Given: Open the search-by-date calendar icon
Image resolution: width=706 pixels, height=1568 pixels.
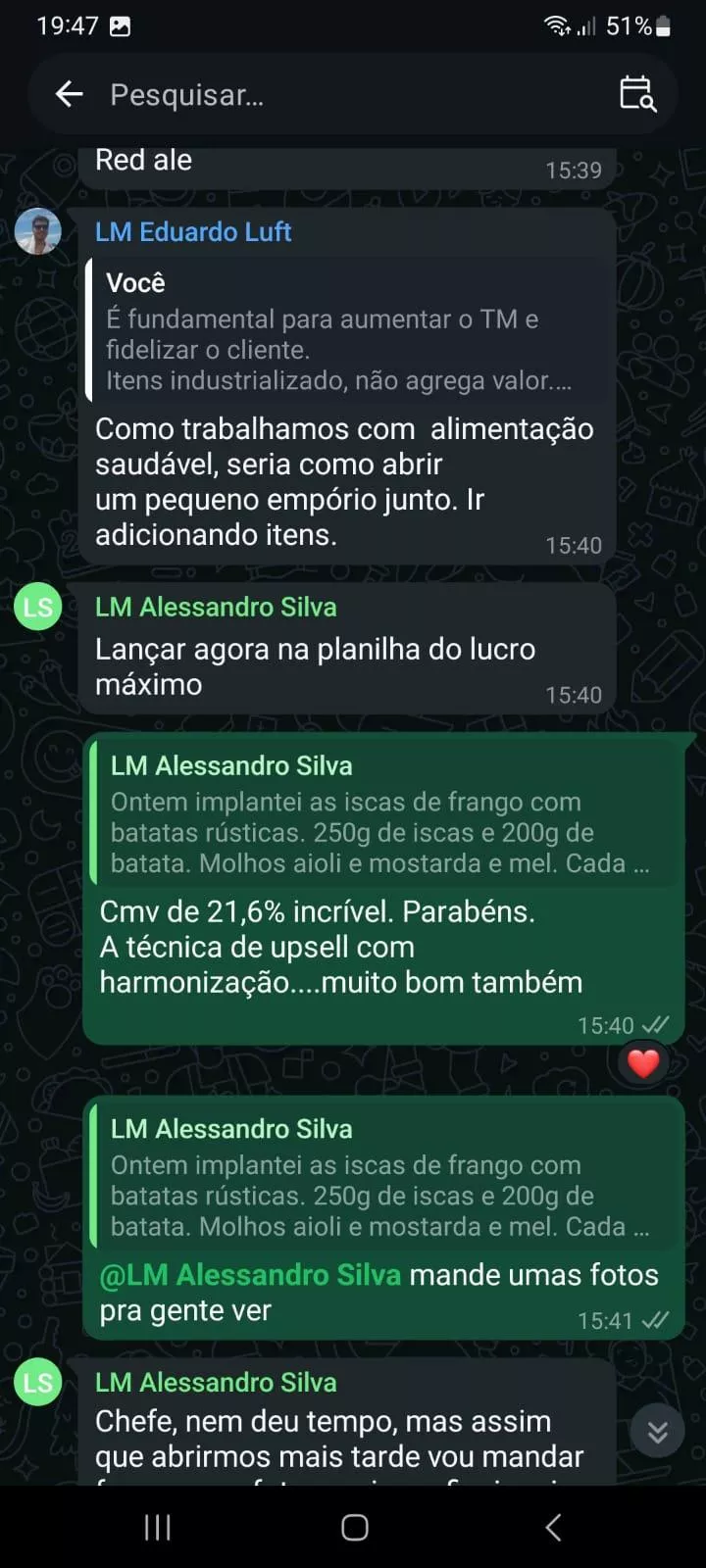Looking at the screenshot, I should [637, 94].
